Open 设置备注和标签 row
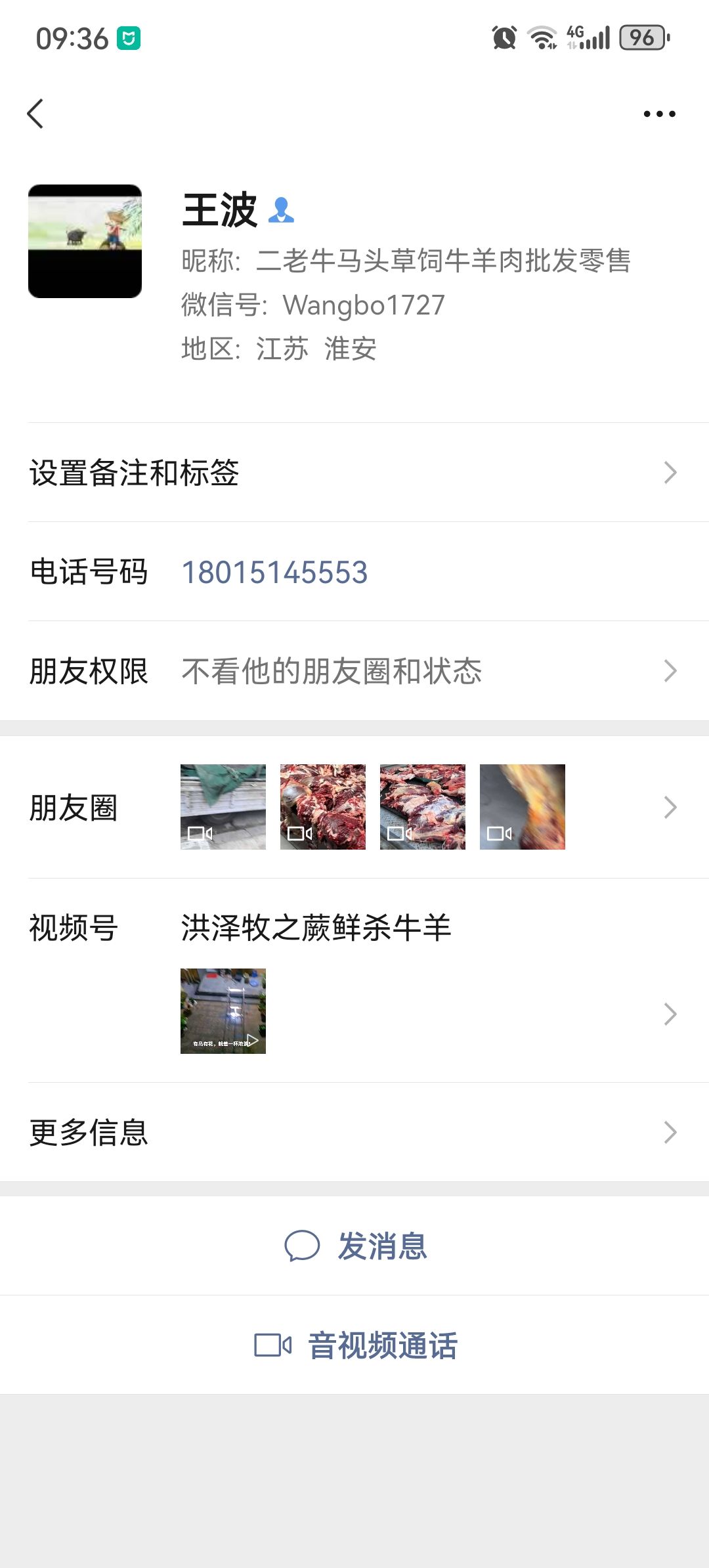 pyautogui.click(x=354, y=473)
